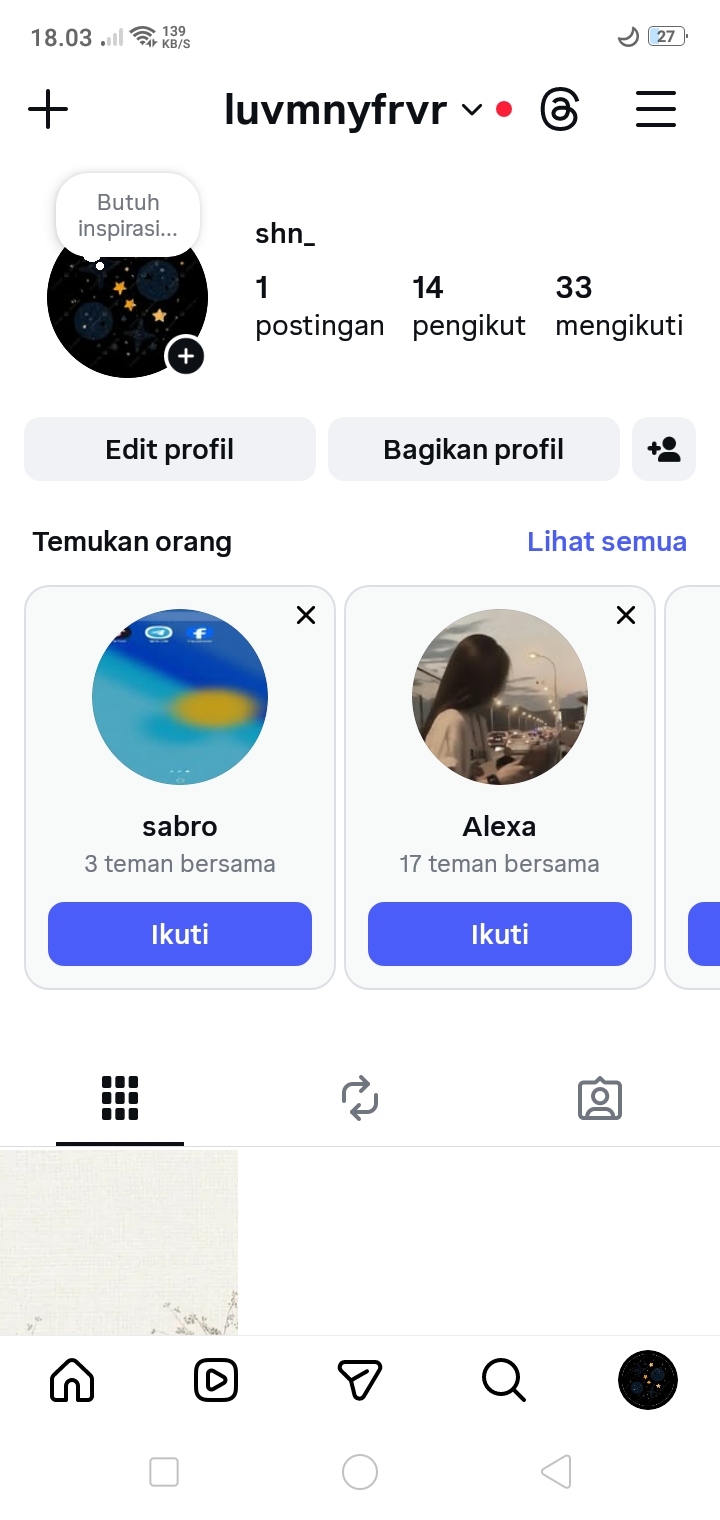Open the hamburger menu

pos(656,109)
